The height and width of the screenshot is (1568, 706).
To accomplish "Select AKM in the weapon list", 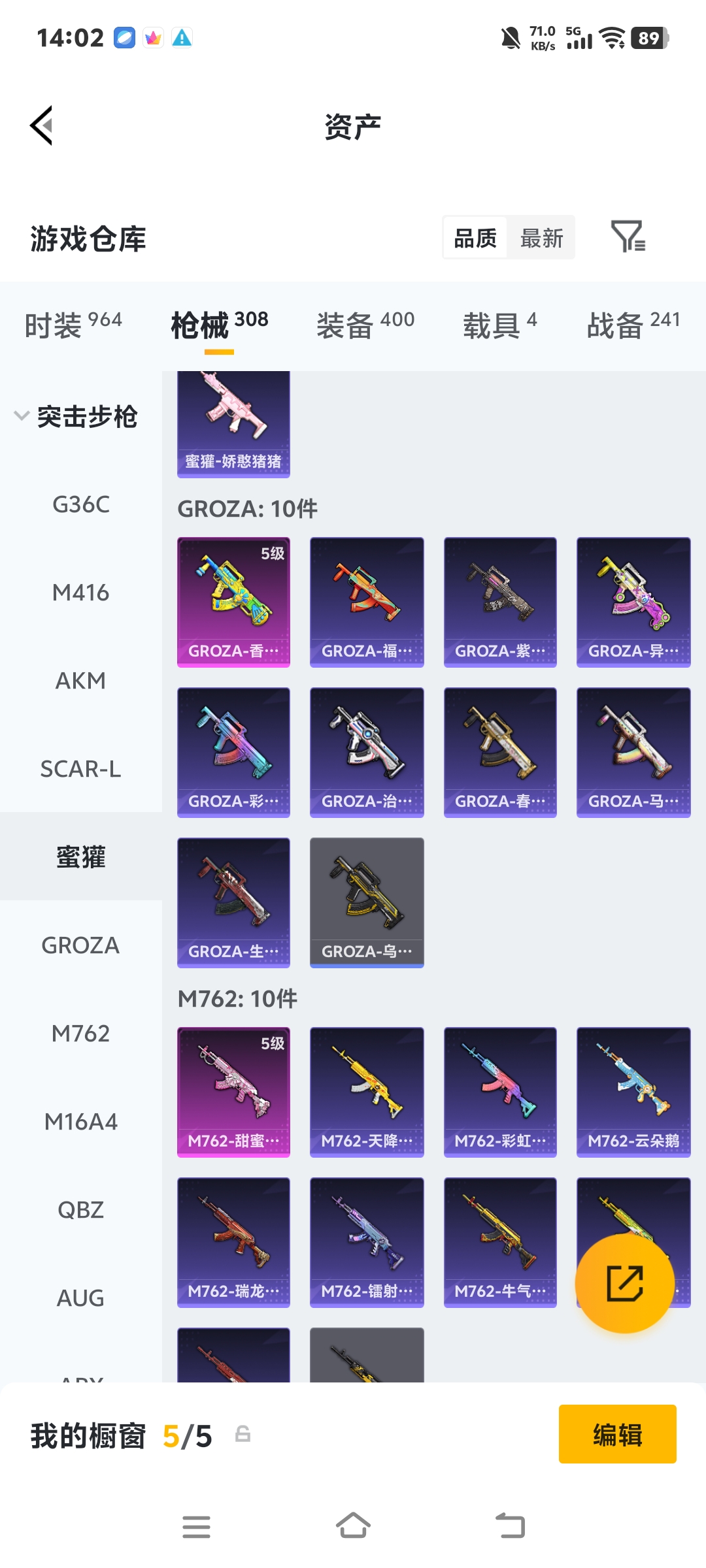I will [x=80, y=681].
